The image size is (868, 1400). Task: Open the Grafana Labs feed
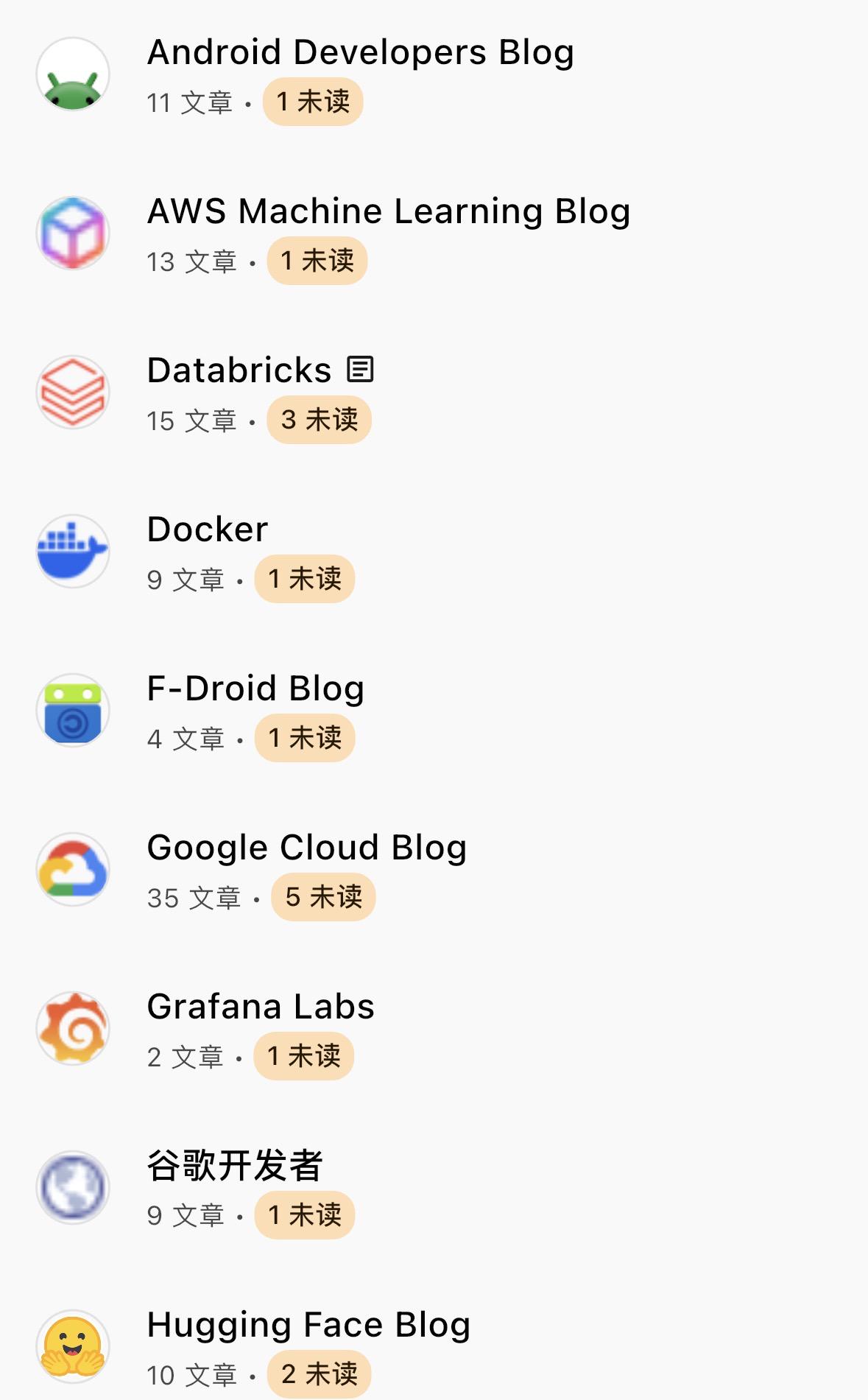[x=261, y=1007]
